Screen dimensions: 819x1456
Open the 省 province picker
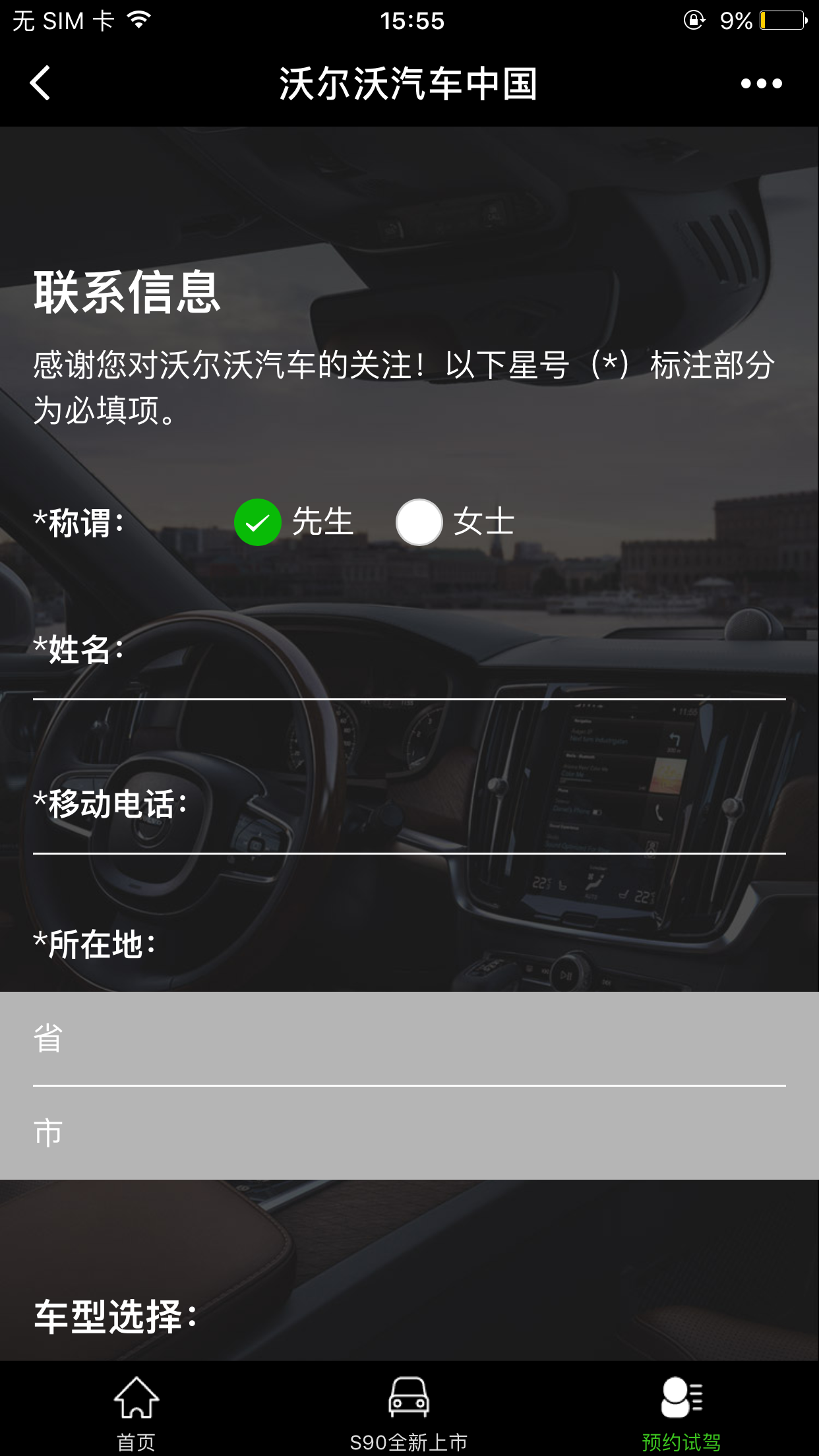[x=409, y=1039]
